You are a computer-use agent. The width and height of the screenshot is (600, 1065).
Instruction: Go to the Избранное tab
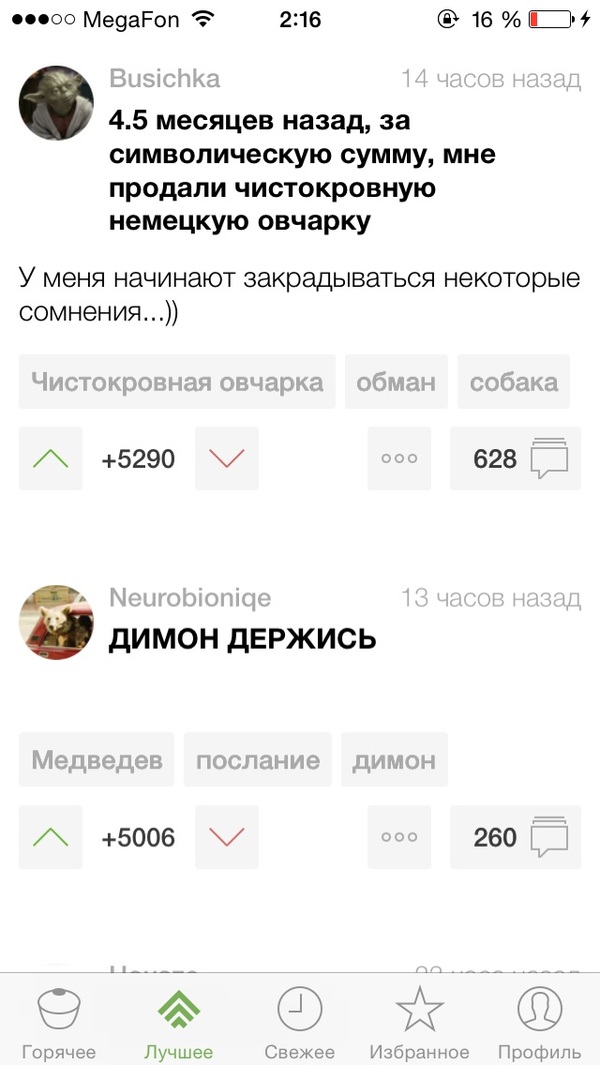pyautogui.click(x=419, y=1022)
